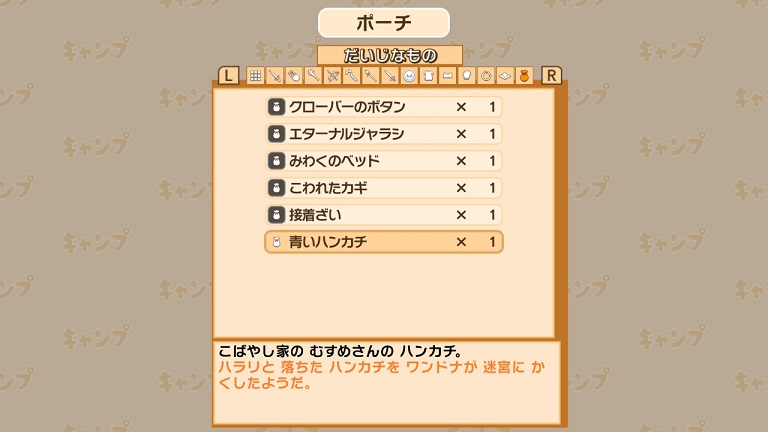Open the shirt armor category tab
768x432 pixels.
pos(429,76)
